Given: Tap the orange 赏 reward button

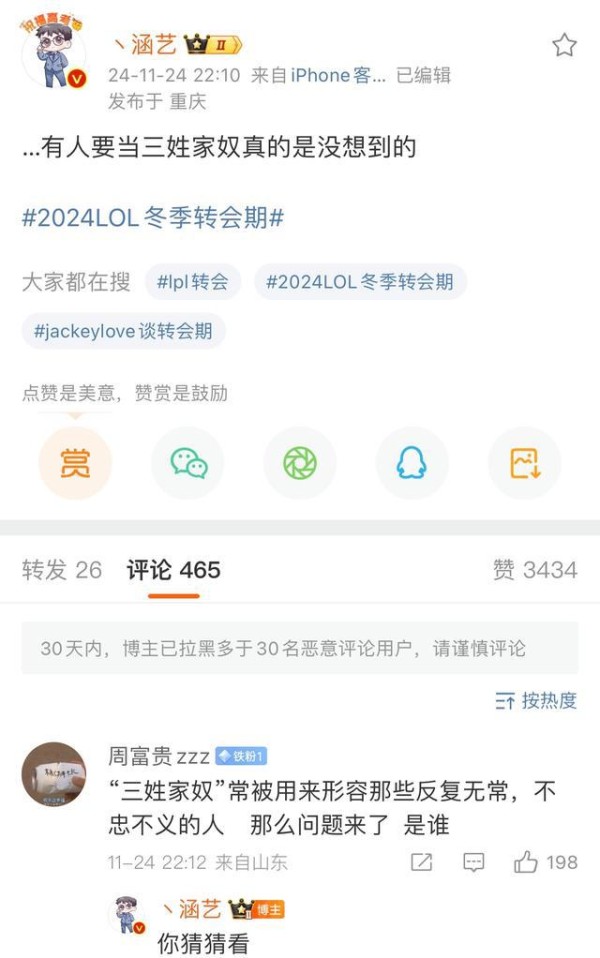Looking at the screenshot, I should tap(75, 463).
